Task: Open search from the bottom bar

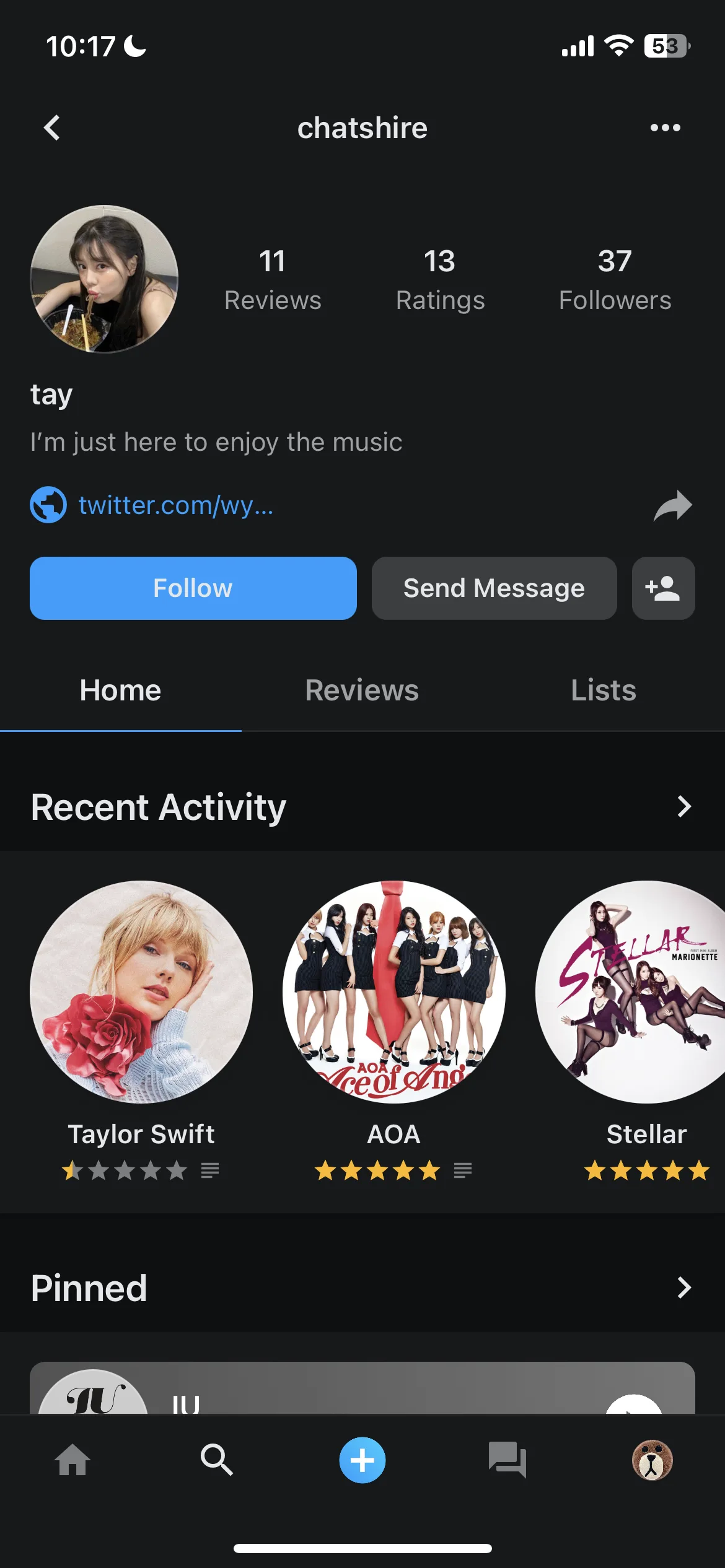Action: point(217,1460)
